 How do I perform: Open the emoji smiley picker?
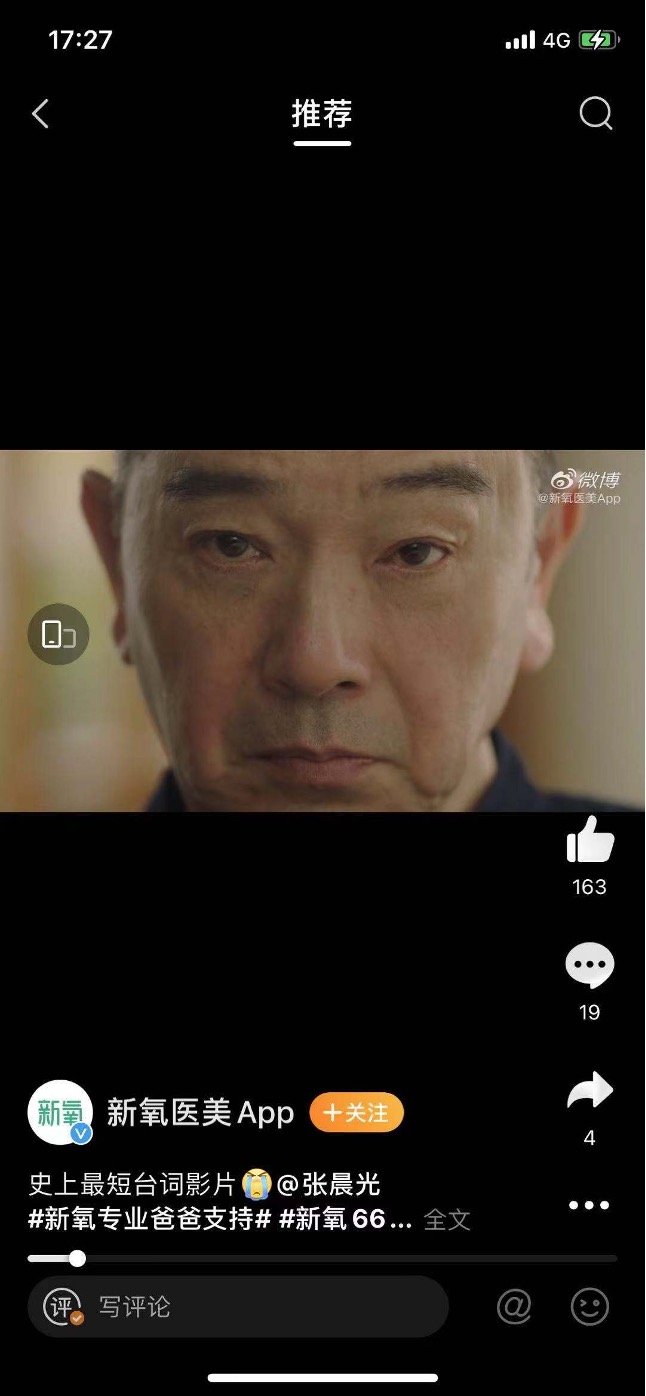pyautogui.click(x=590, y=1306)
